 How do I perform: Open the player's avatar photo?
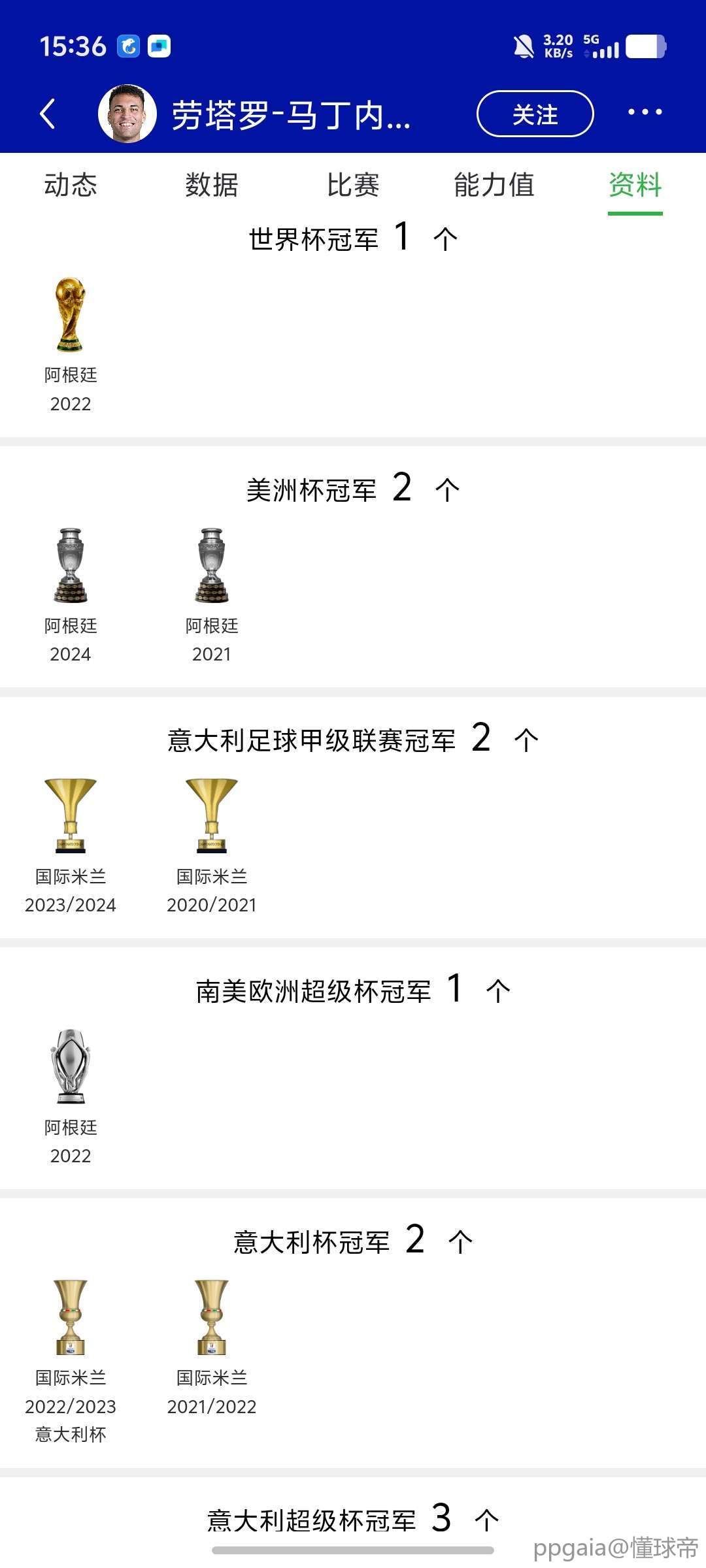pyautogui.click(x=127, y=114)
